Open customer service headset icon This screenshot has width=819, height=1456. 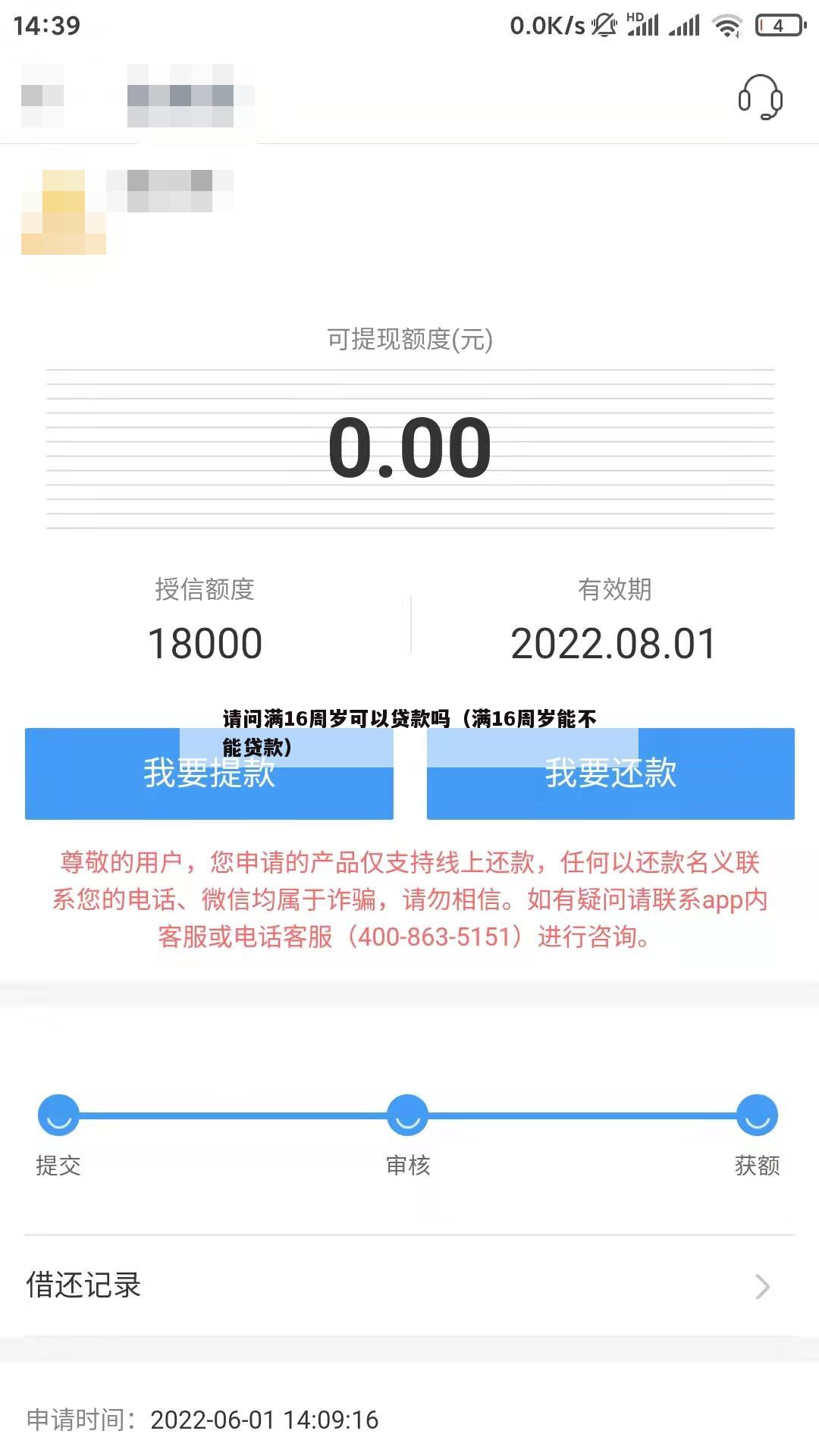[760, 98]
